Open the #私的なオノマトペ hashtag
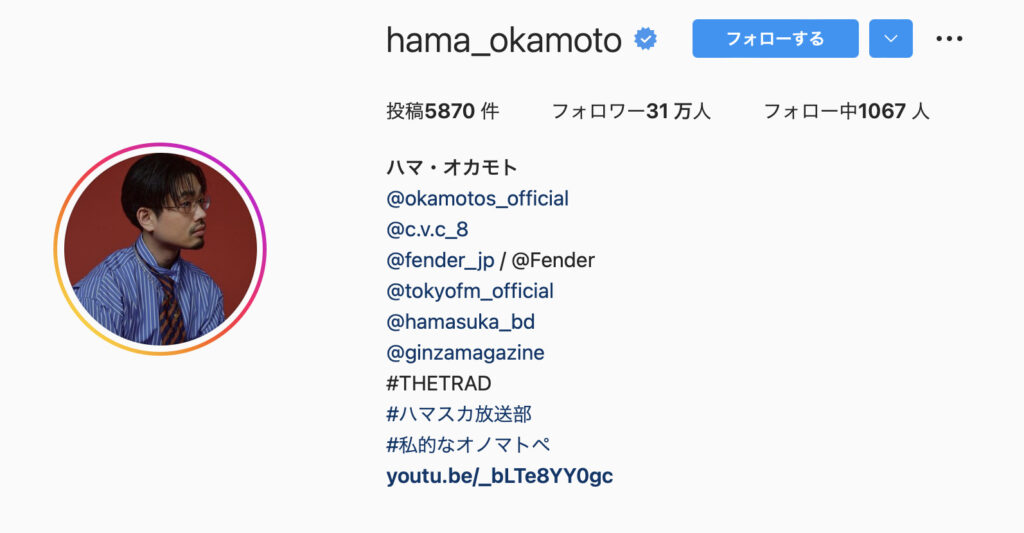1024x533 pixels. click(468, 445)
